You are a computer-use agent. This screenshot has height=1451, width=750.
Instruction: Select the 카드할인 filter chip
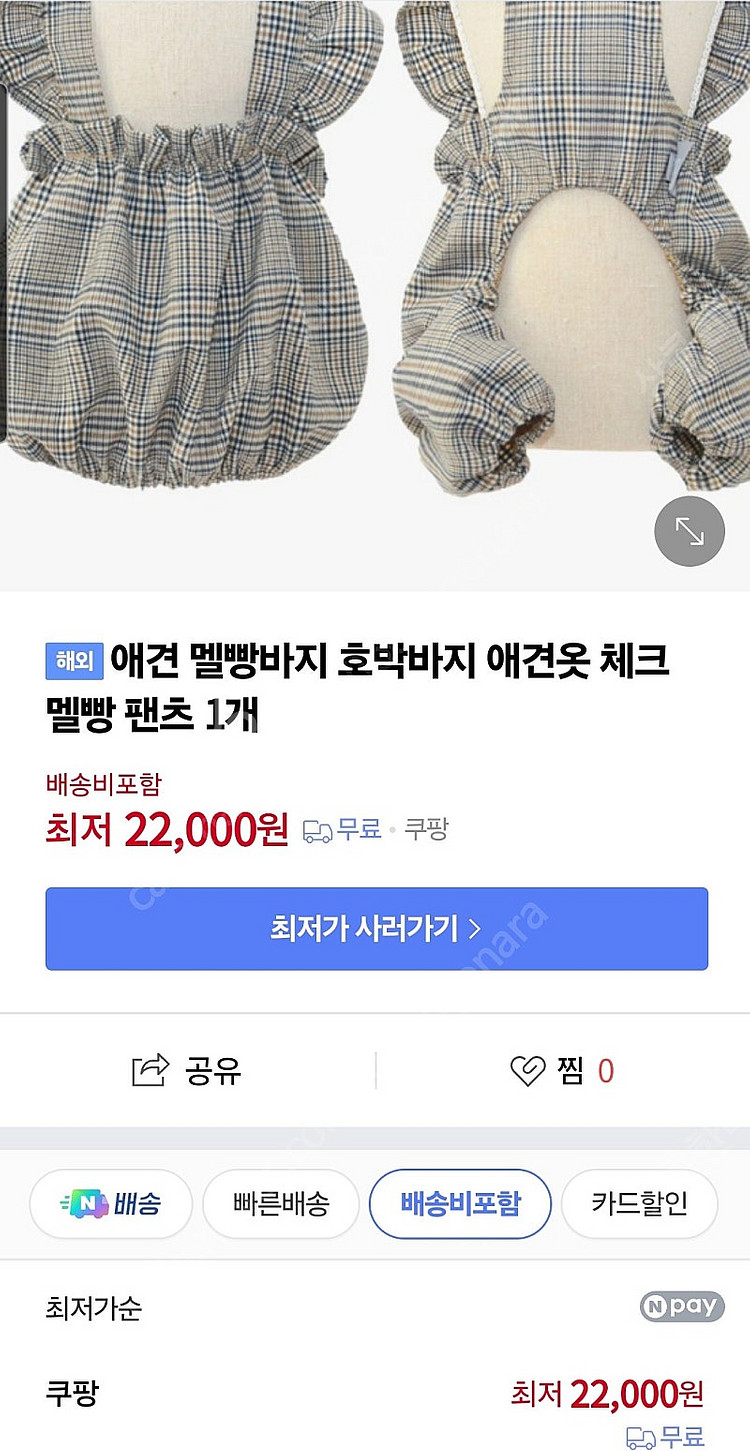639,1204
